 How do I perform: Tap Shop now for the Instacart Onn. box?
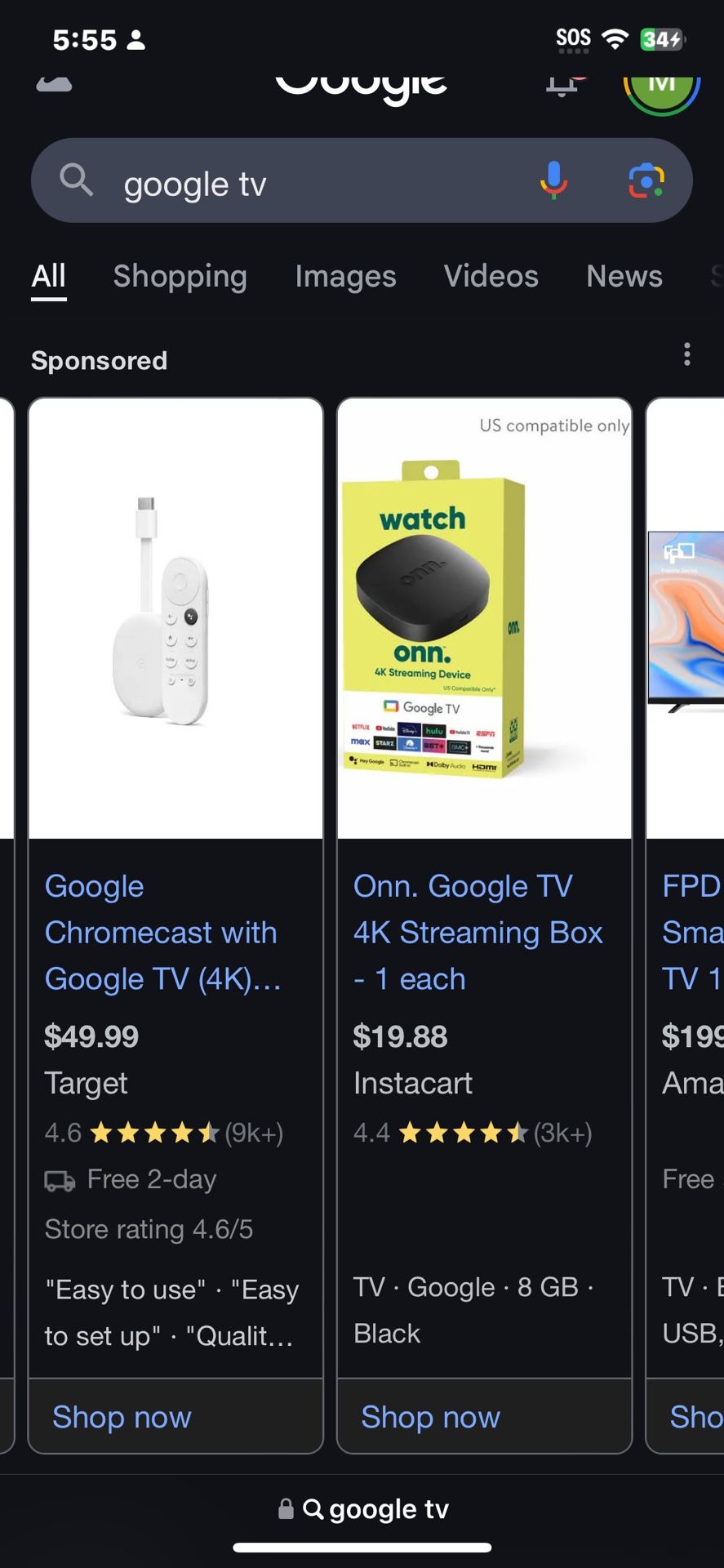(430, 1417)
